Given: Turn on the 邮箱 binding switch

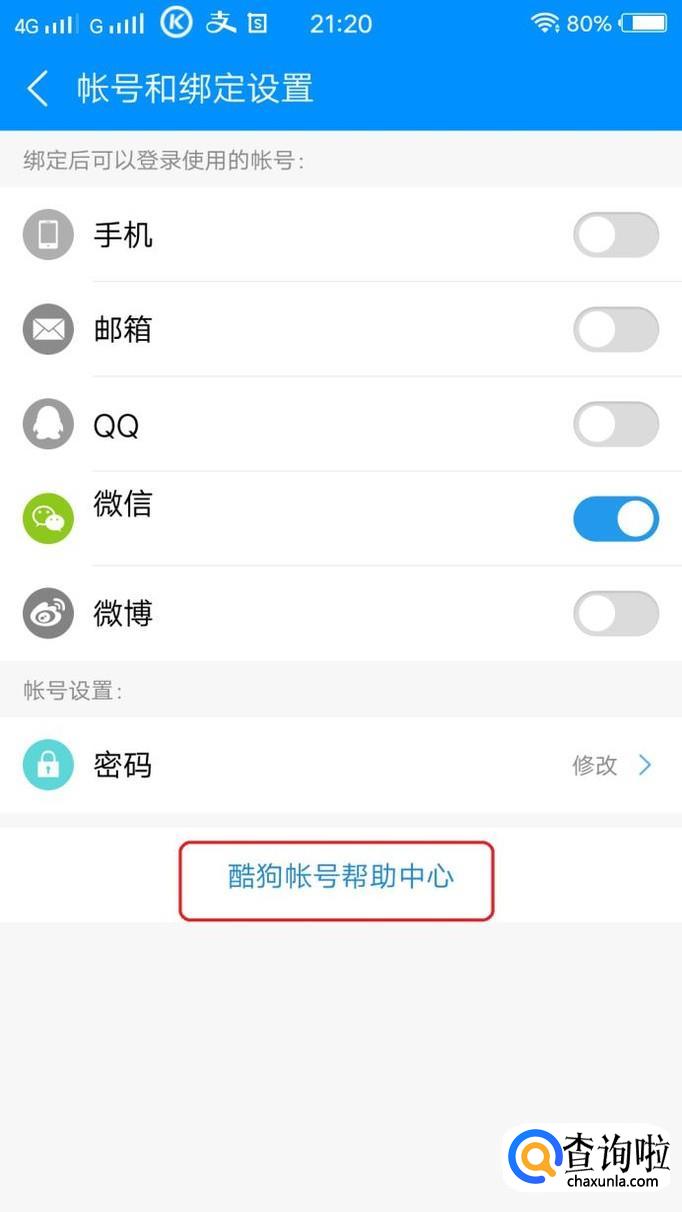Looking at the screenshot, I should click(615, 330).
